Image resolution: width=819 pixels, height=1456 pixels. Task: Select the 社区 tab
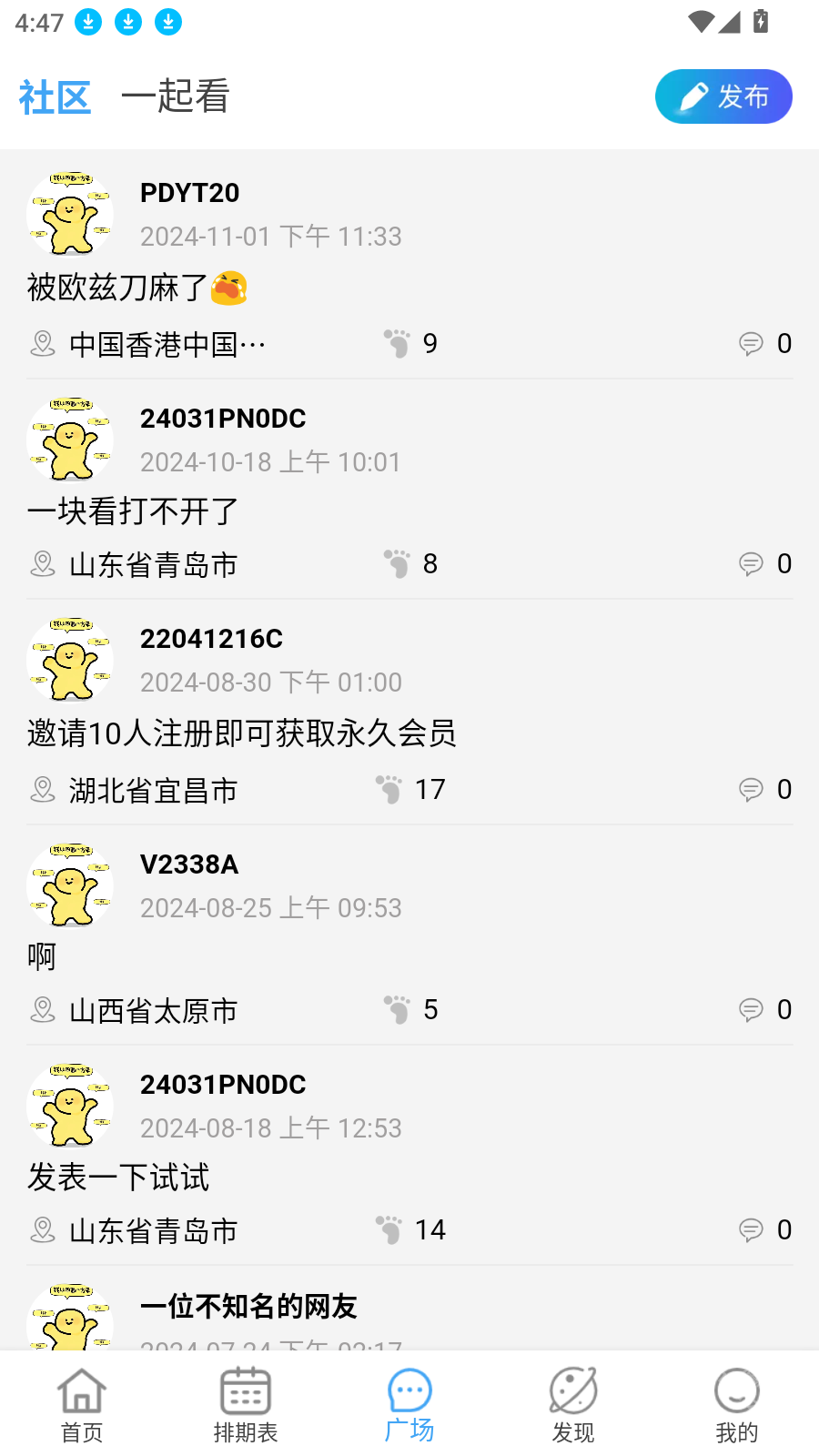coord(54,96)
